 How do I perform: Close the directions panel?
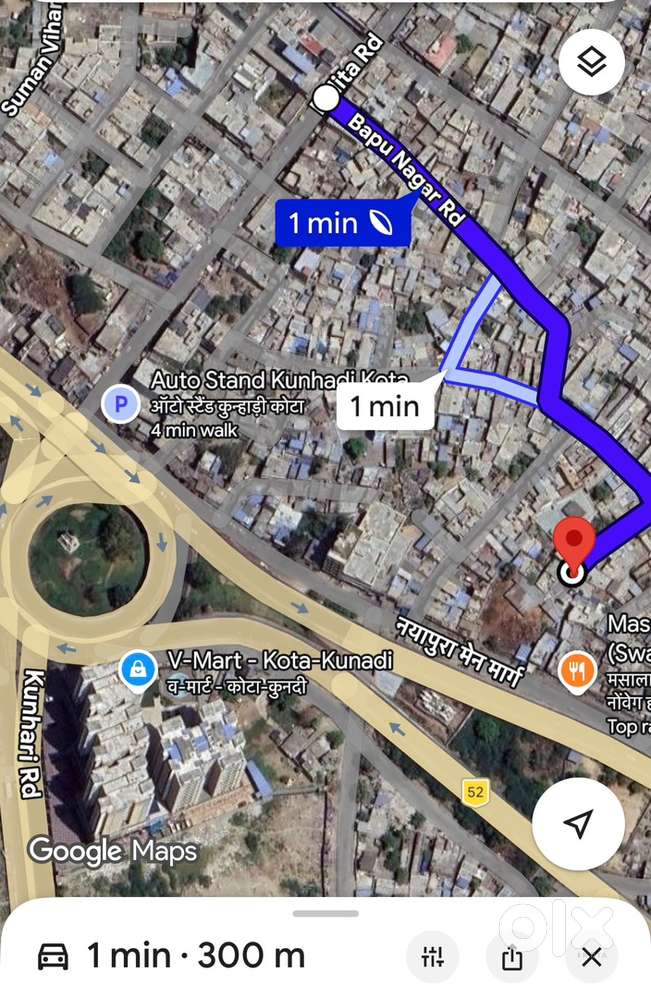(x=591, y=957)
